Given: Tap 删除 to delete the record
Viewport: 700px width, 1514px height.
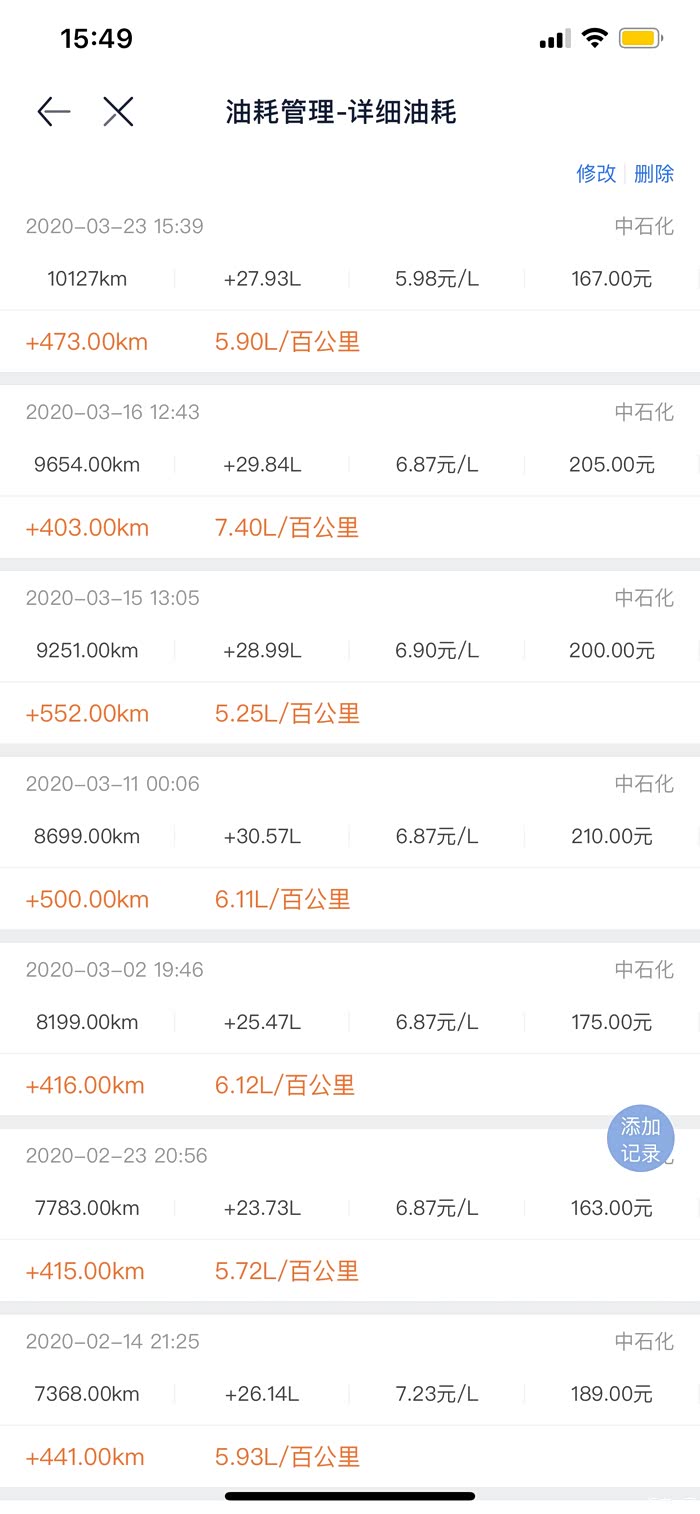Looking at the screenshot, I should tap(654, 173).
